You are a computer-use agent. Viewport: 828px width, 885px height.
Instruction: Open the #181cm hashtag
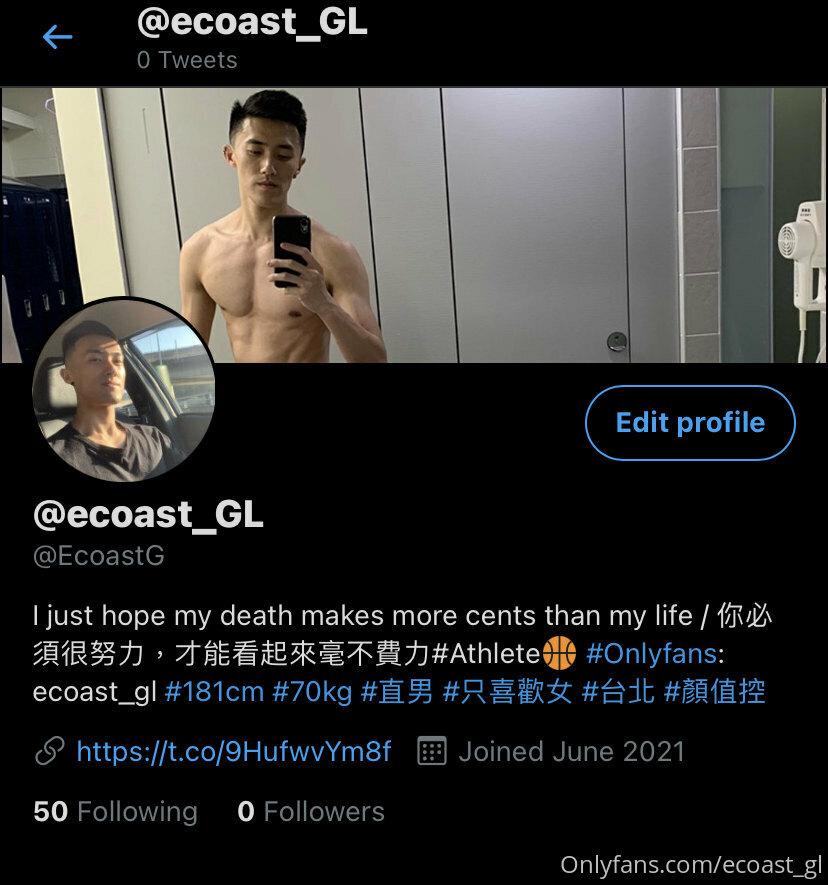click(213, 691)
